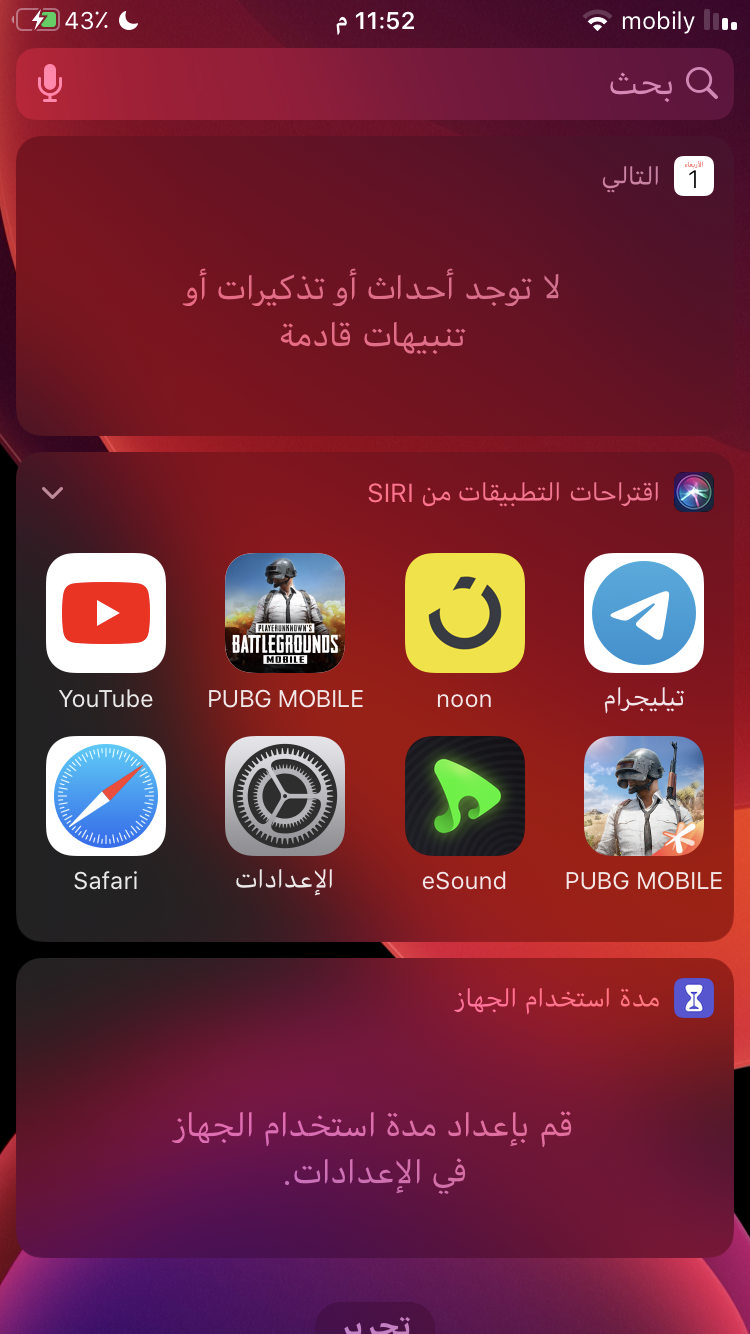Activate the microphone for voice search

50,84
